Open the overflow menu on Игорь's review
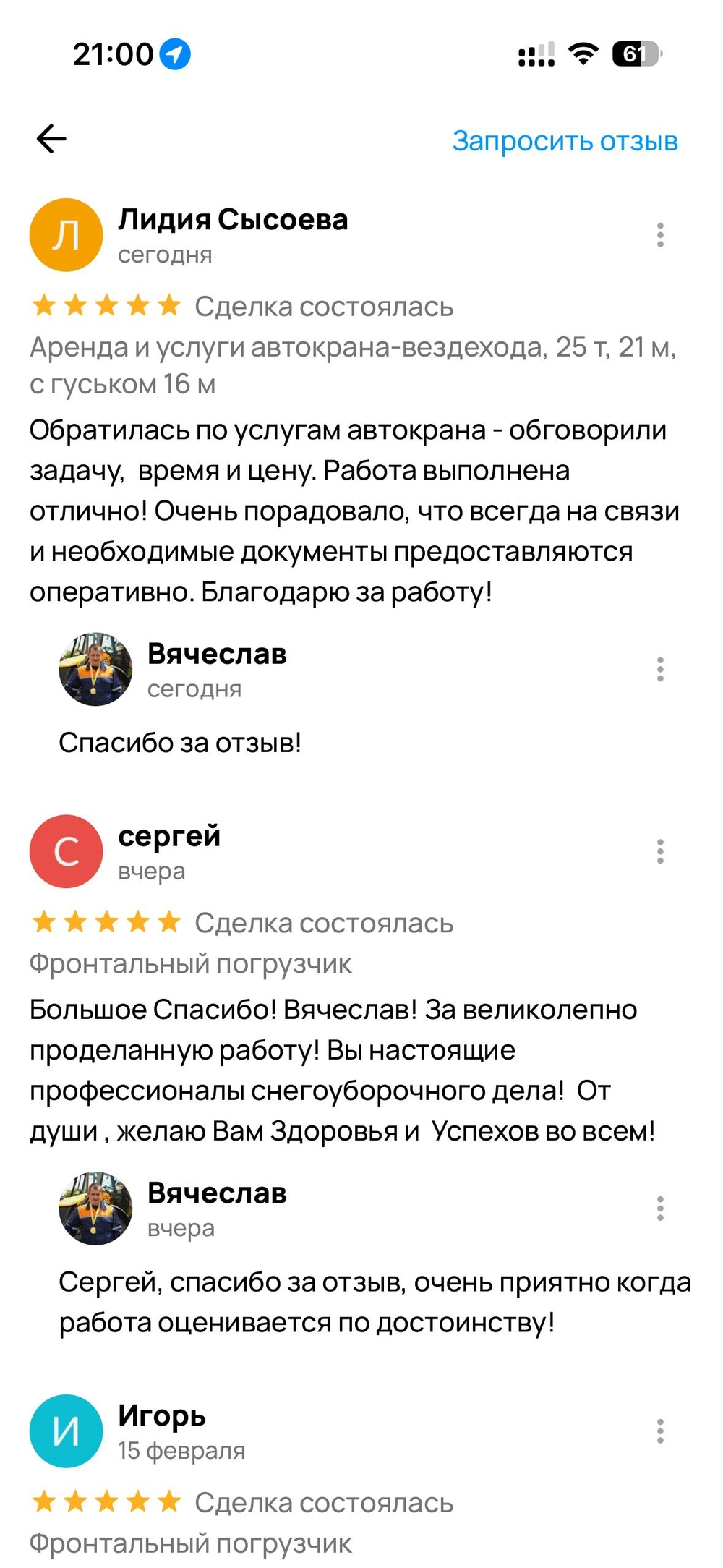The width and height of the screenshot is (723, 1568). pos(660,1431)
